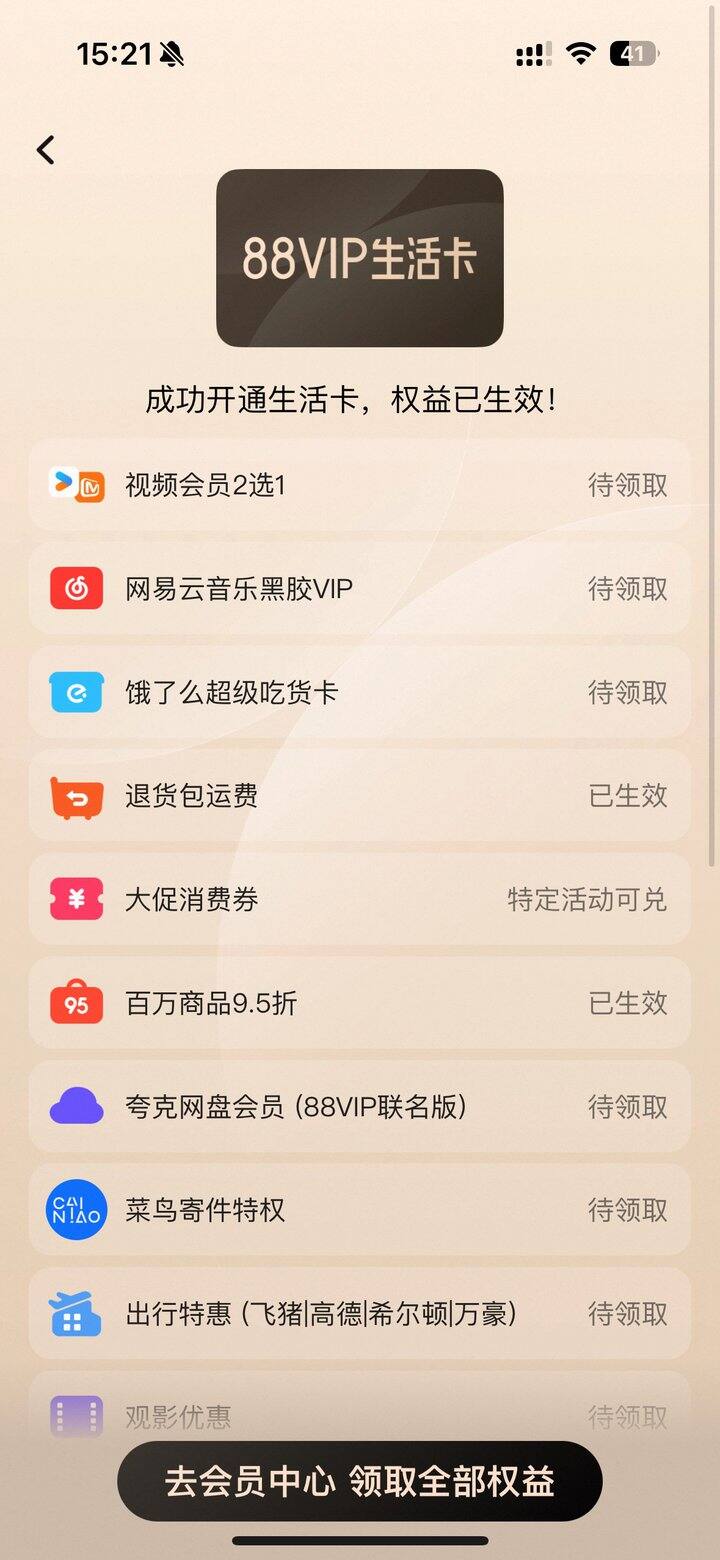
Task: Tap the blue travel benefits calendar icon
Action: tap(74, 1314)
